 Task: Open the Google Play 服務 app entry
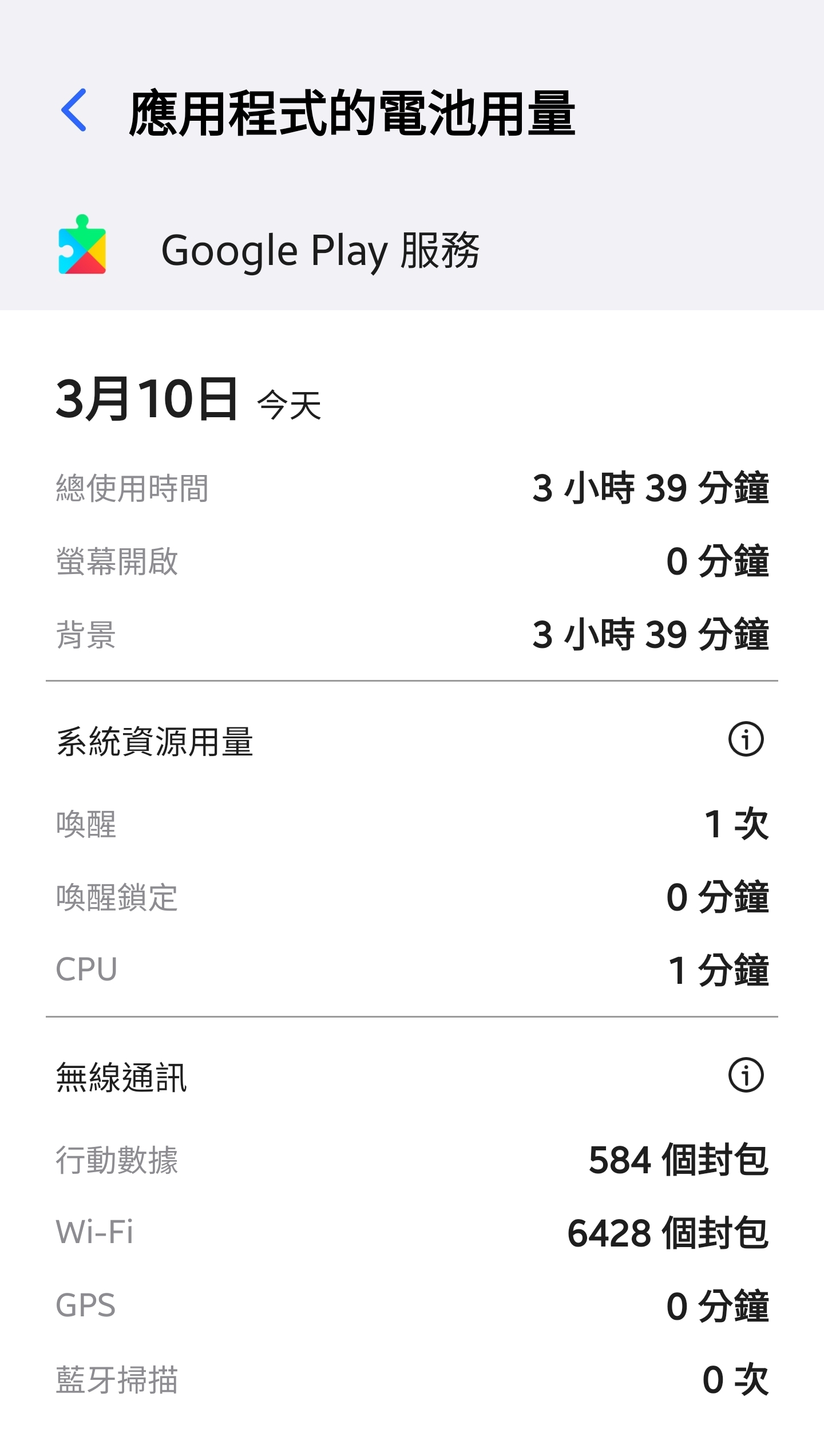(412, 250)
